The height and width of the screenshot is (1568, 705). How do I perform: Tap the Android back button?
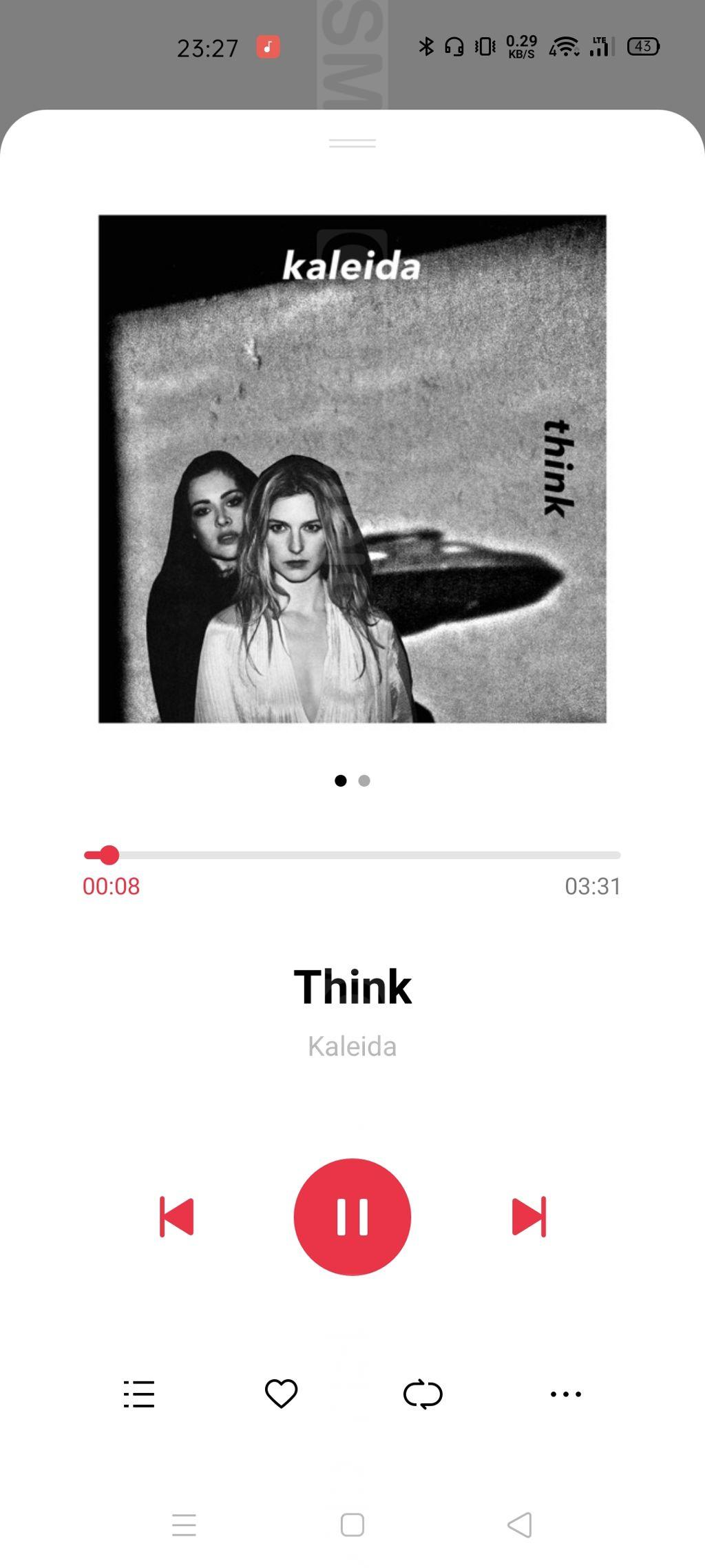click(520, 1525)
